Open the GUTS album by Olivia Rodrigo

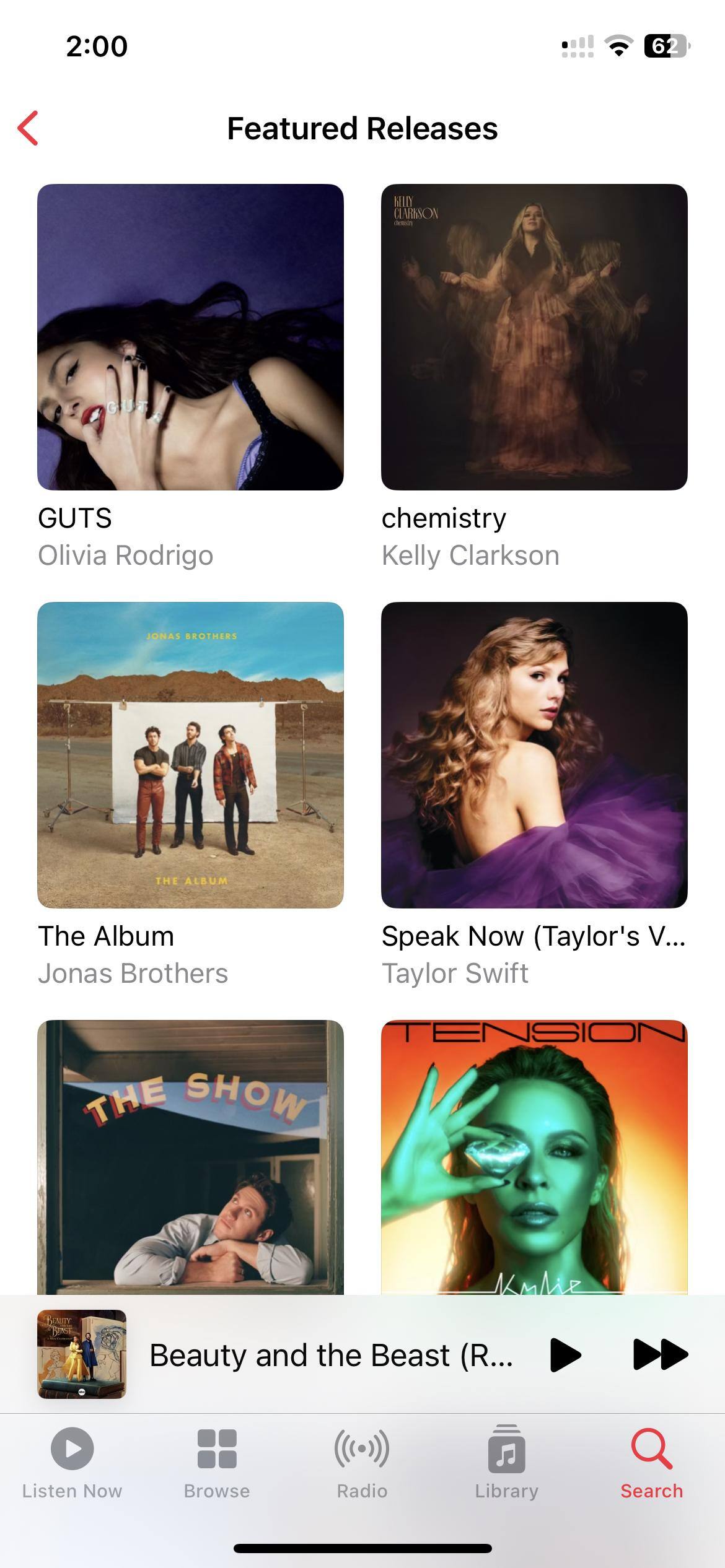(x=190, y=337)
